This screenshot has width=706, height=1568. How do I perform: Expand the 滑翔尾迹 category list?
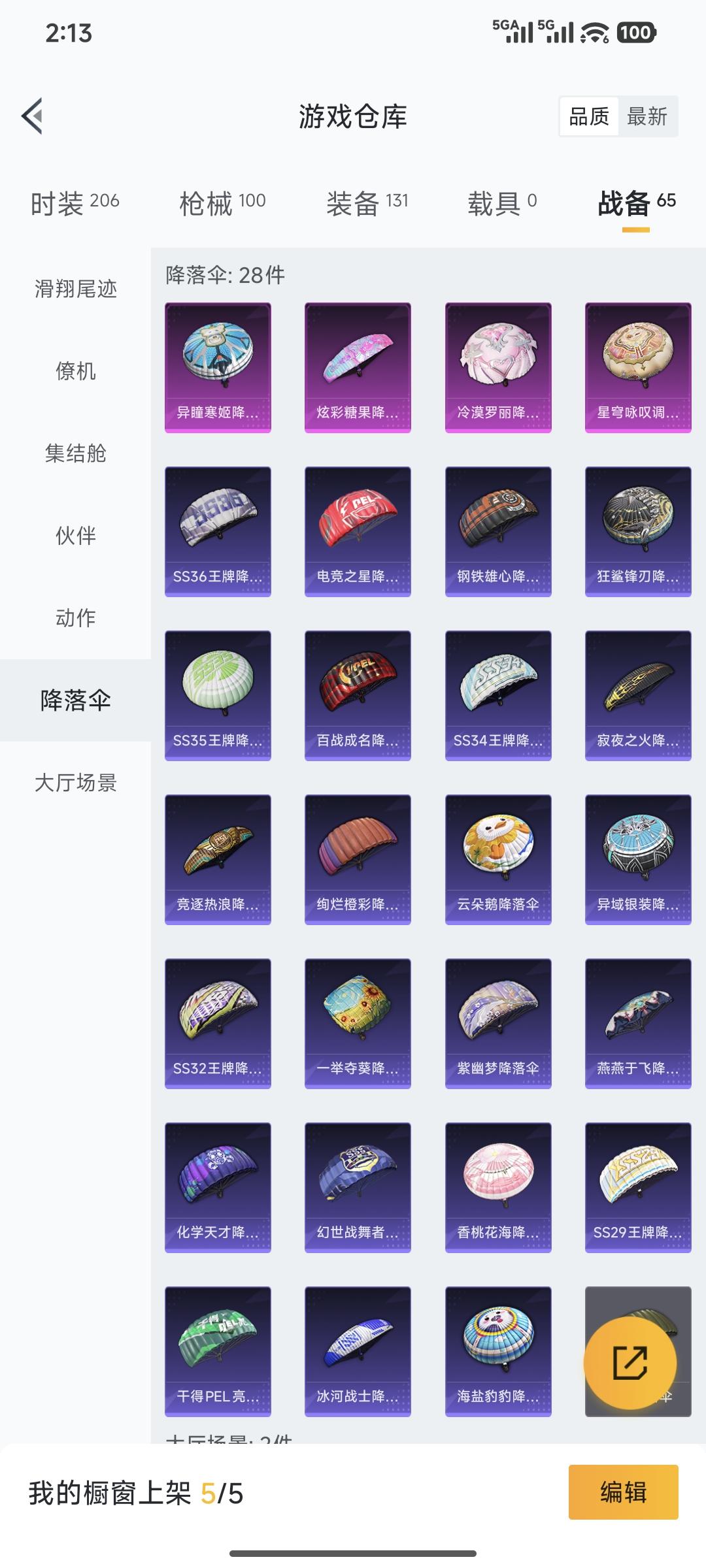(x=75, y=289)
